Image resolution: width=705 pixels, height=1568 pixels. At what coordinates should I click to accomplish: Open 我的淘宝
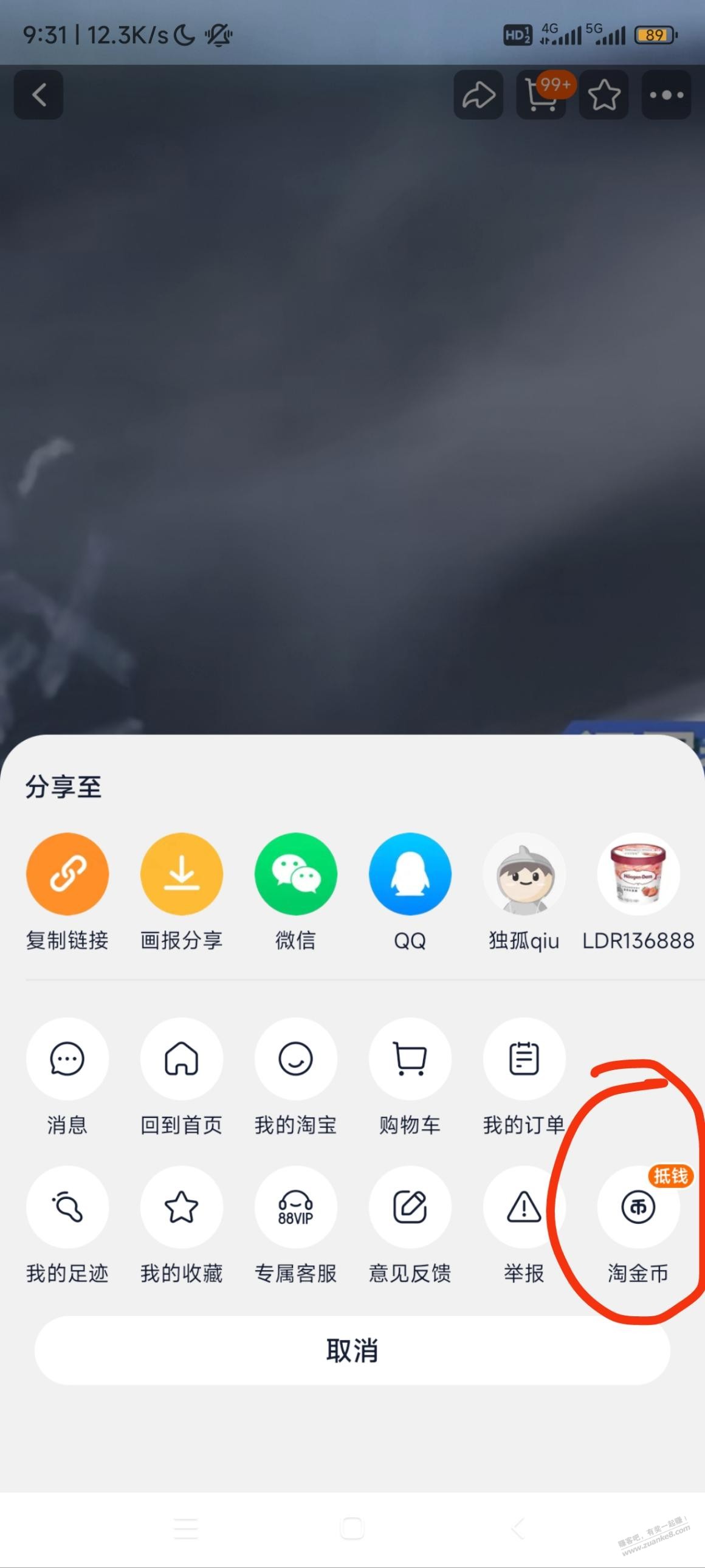click(295, 1059)
